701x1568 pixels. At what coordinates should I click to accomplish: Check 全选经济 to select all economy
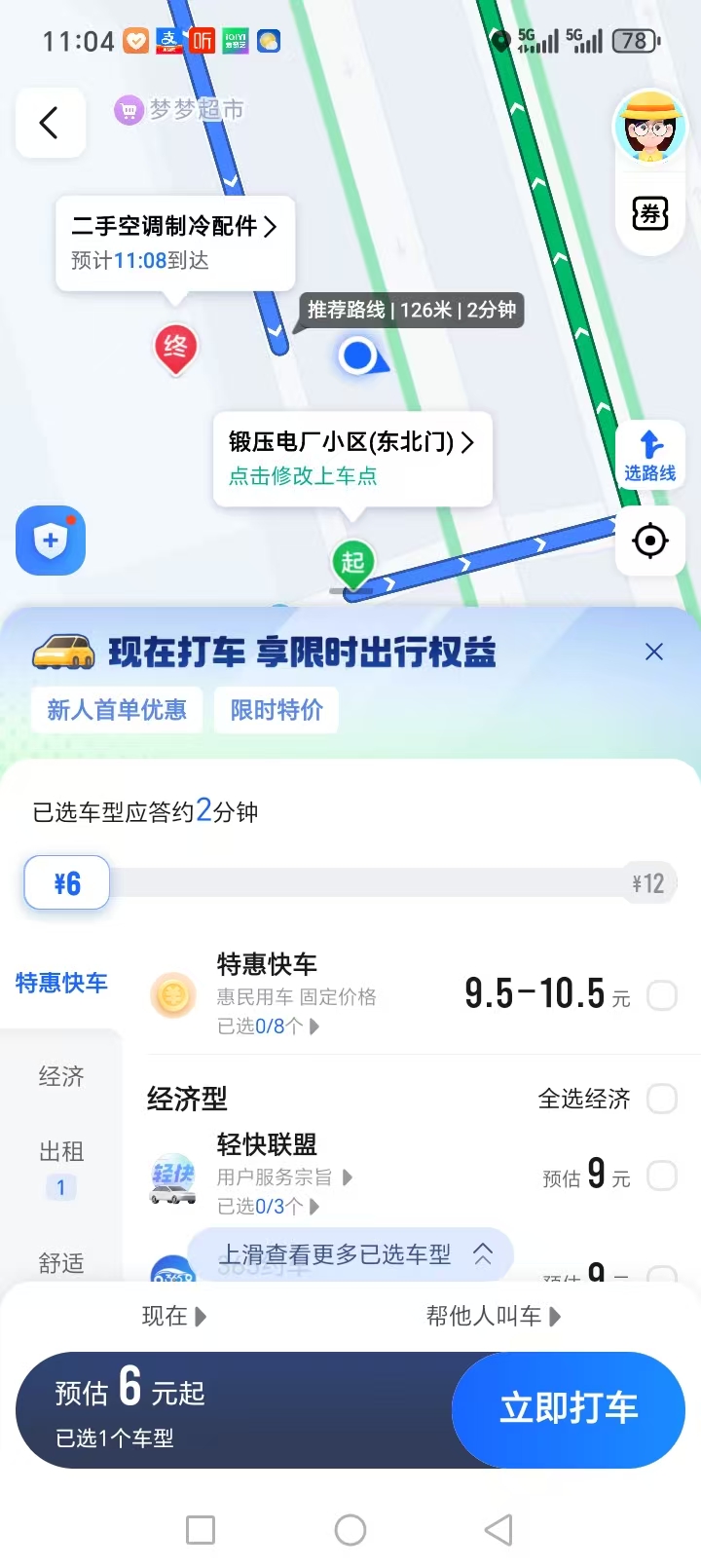662,1099
